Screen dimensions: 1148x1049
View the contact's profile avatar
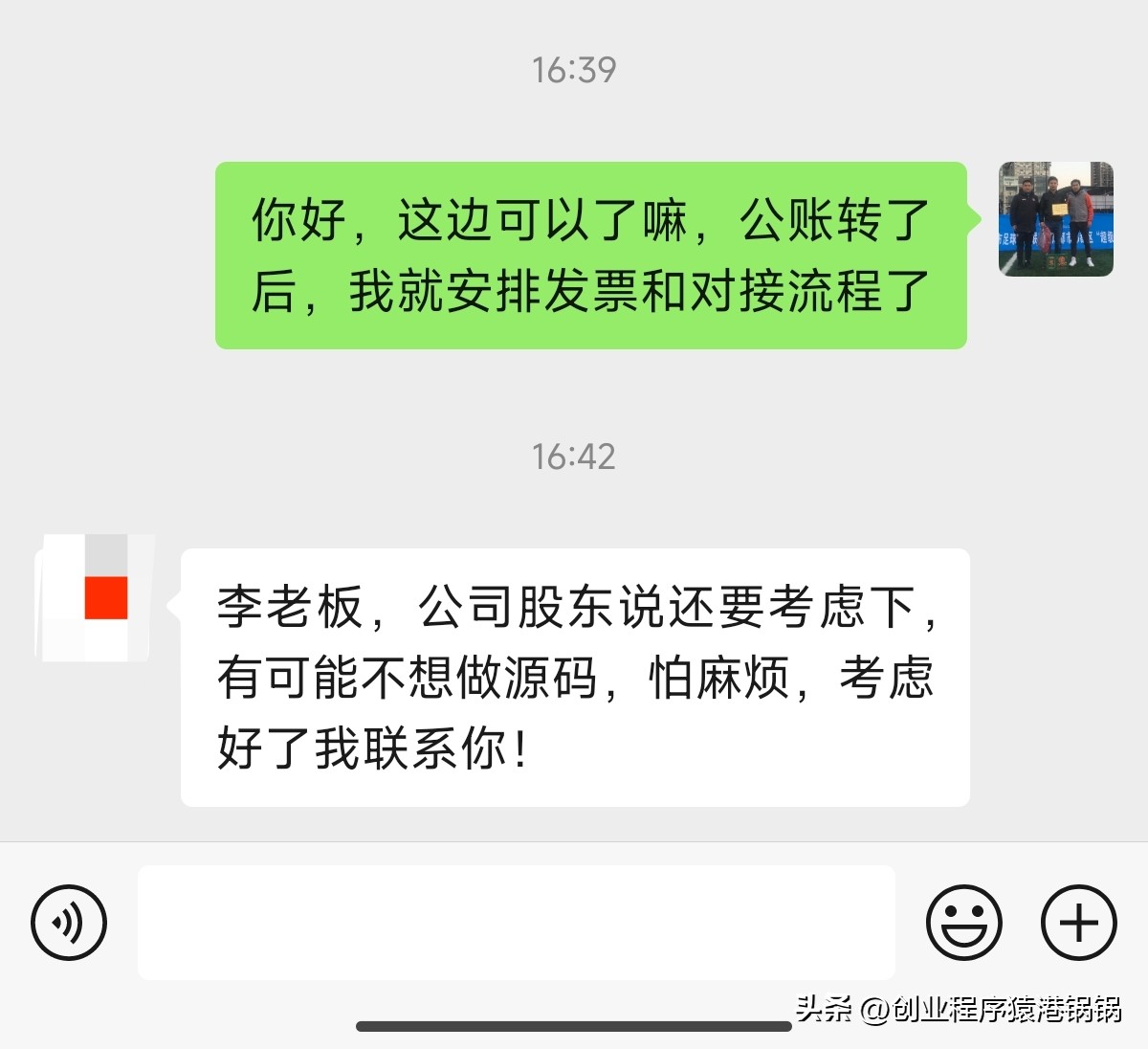coord(95,598)
